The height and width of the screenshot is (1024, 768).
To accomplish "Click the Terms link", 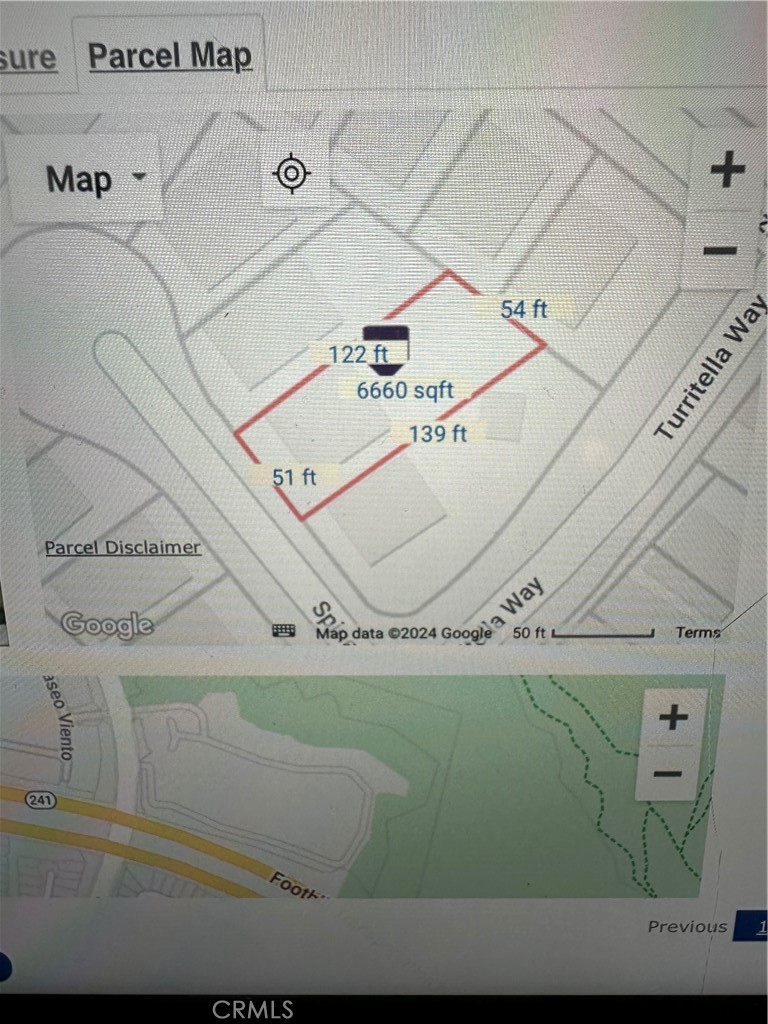I will [x=696, y=632].
